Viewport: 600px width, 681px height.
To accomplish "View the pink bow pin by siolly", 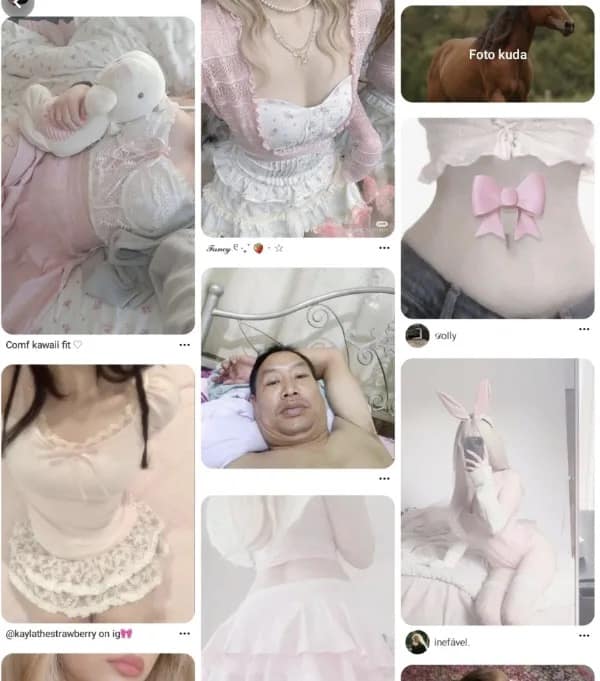I will 497,217.
